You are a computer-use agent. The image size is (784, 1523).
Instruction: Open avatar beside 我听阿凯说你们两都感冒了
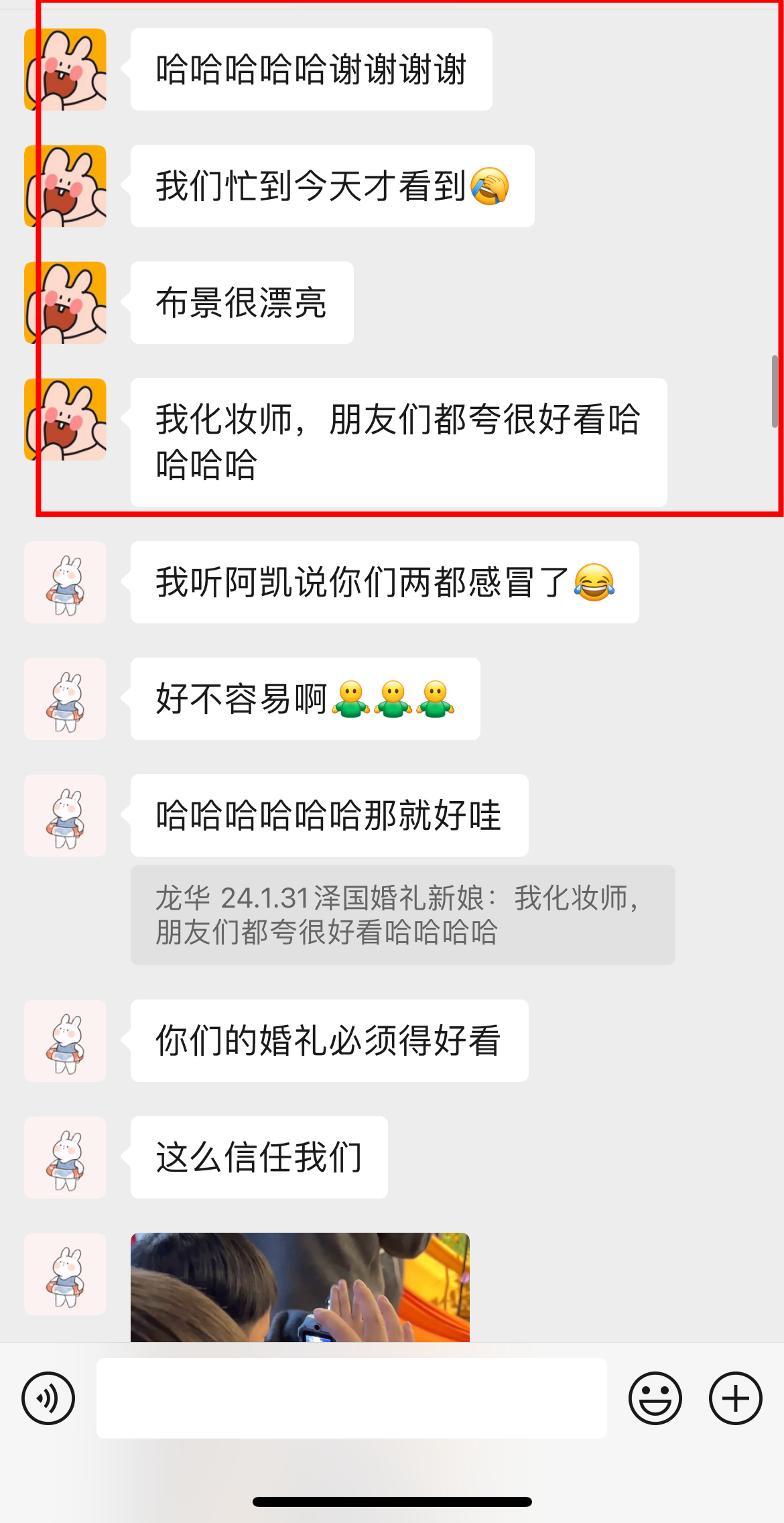(65, 582)
